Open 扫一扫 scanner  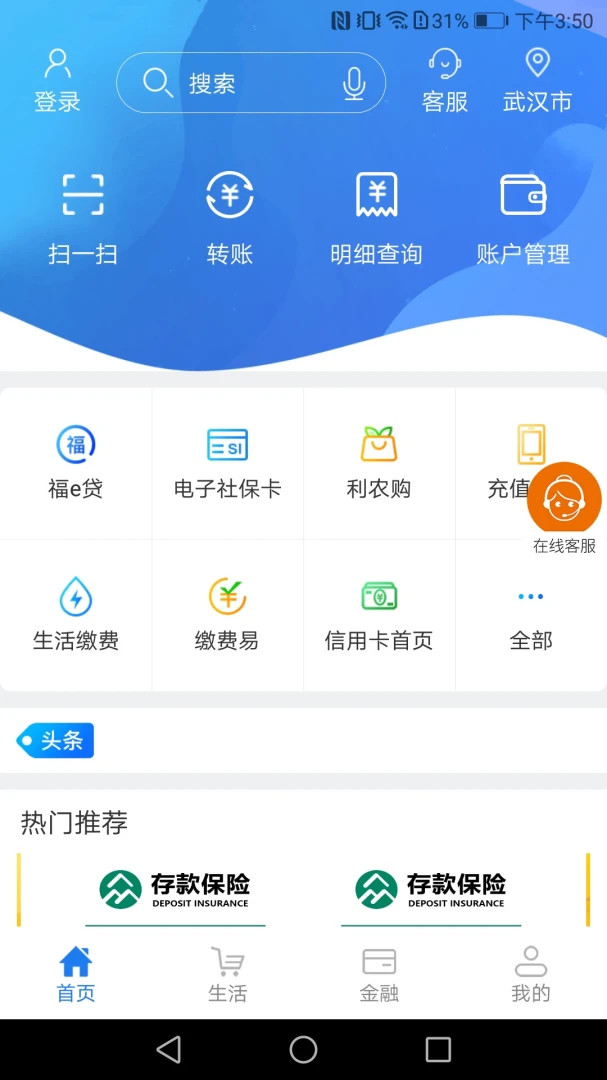pyautogui.click(x=83, y=218)
